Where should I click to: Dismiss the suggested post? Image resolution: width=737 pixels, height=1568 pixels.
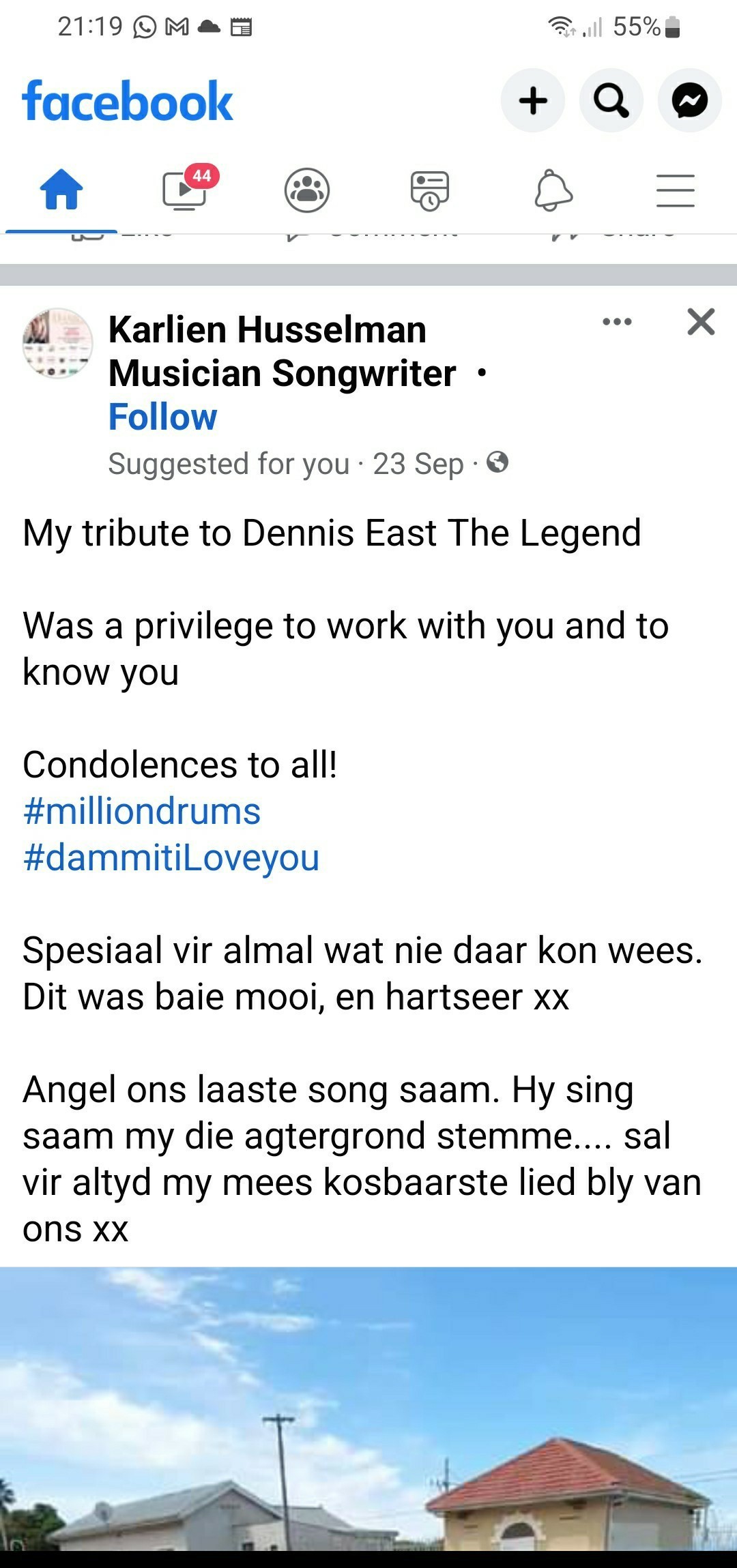(701, 322)
